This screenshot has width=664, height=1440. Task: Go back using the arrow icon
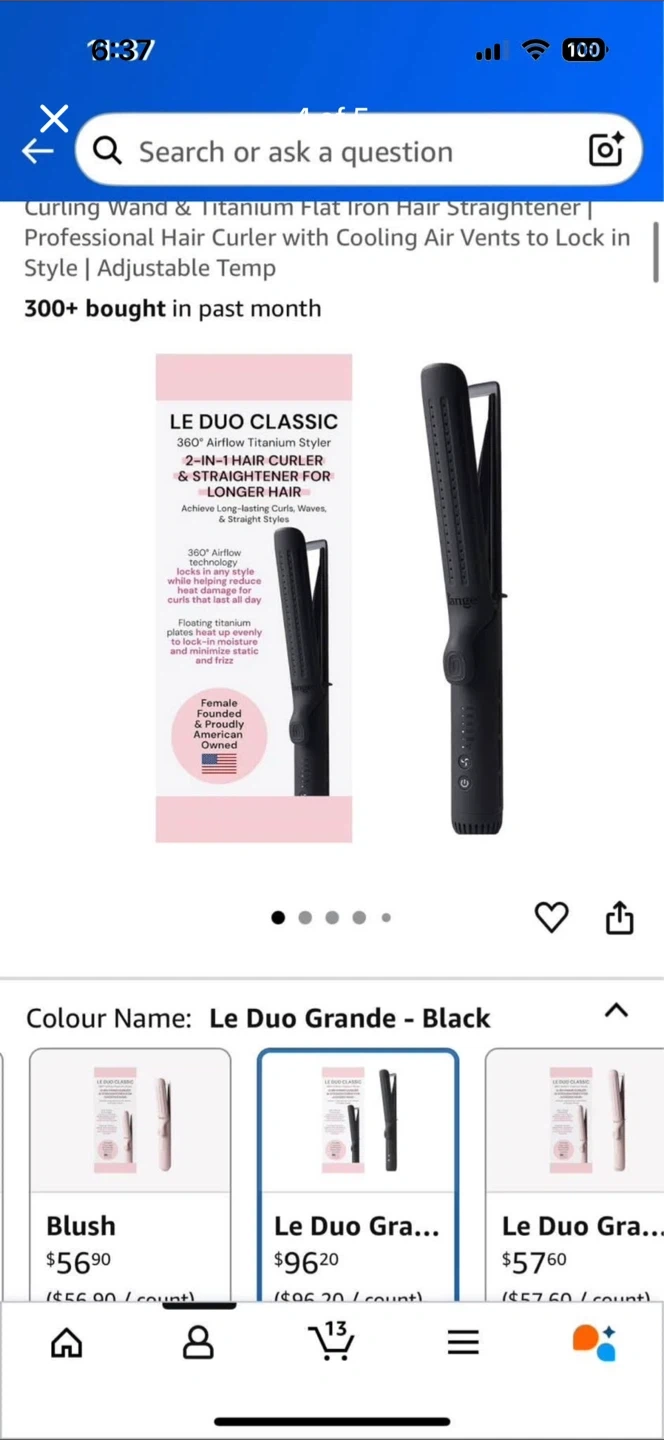click(37, 152)
